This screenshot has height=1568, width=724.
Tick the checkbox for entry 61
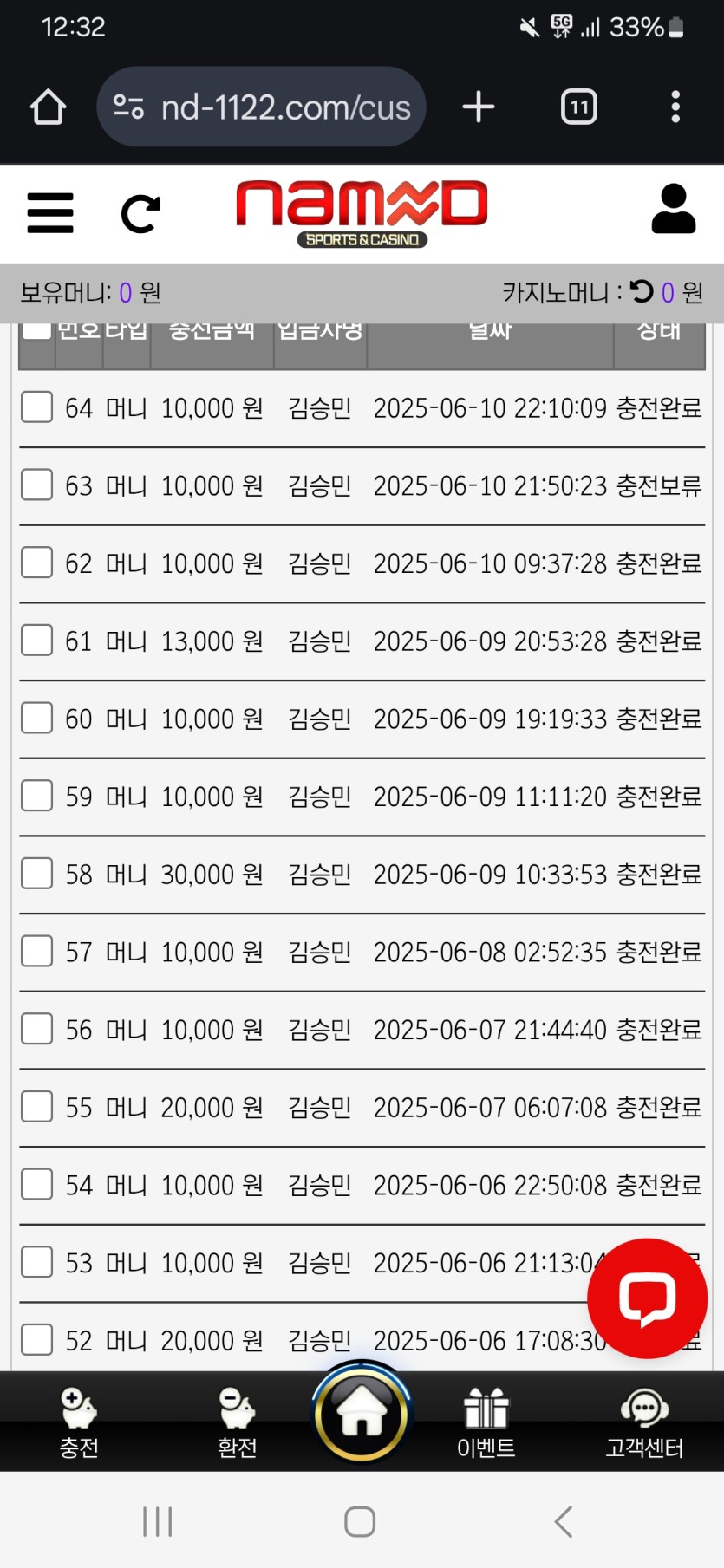[x=37, y=640]
